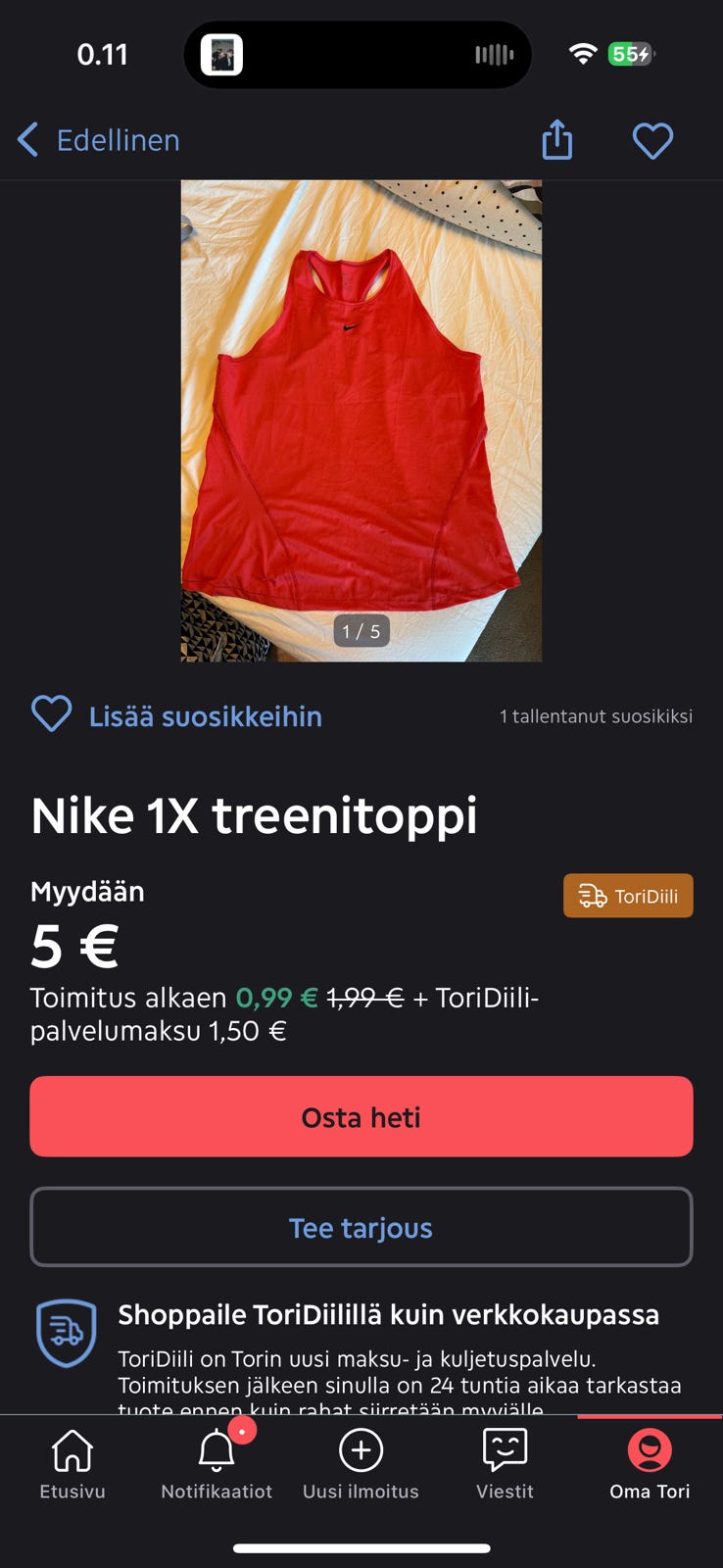
Task: Create a listing with Uusi ilmoitus
Action: (361, 1464)
